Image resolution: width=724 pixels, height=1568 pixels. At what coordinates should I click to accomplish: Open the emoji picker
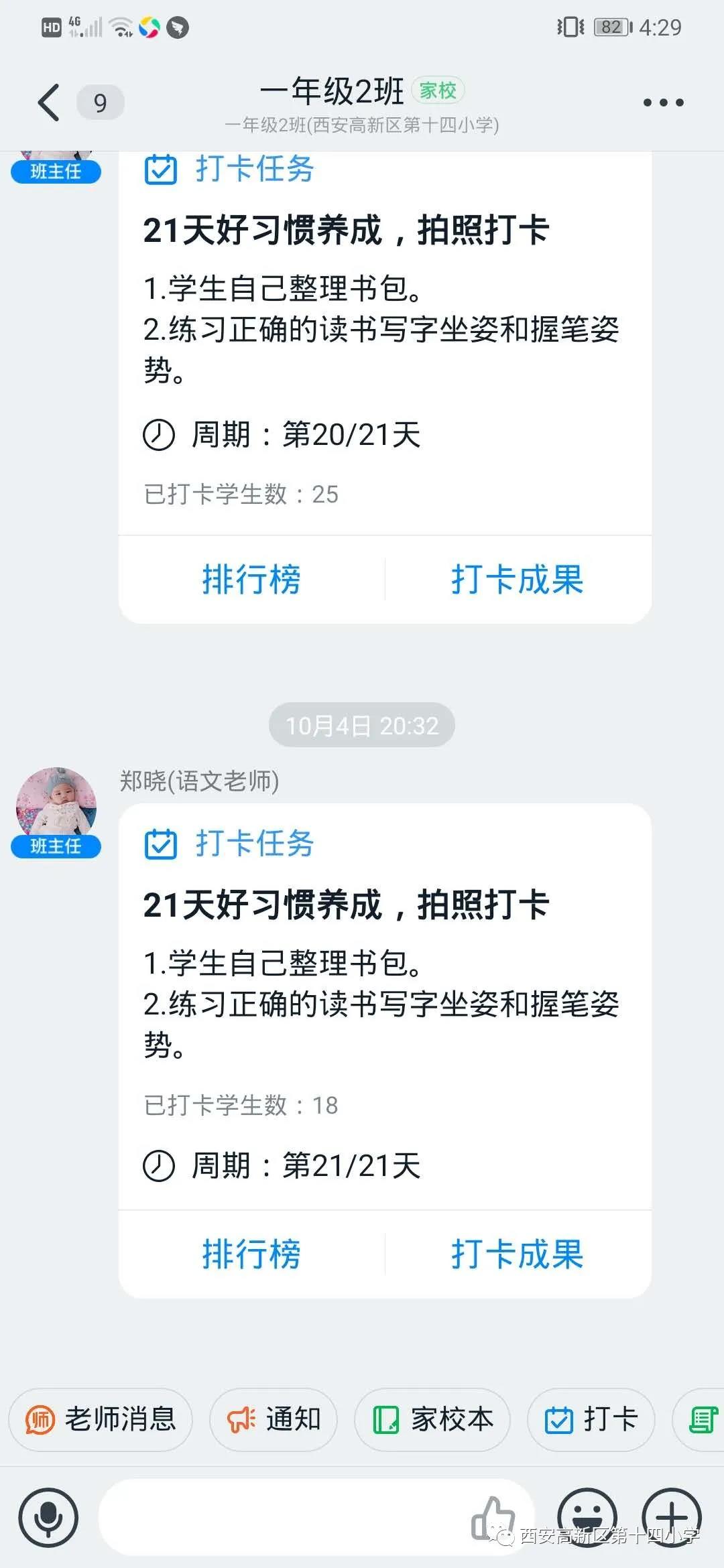click(587, 1517)
